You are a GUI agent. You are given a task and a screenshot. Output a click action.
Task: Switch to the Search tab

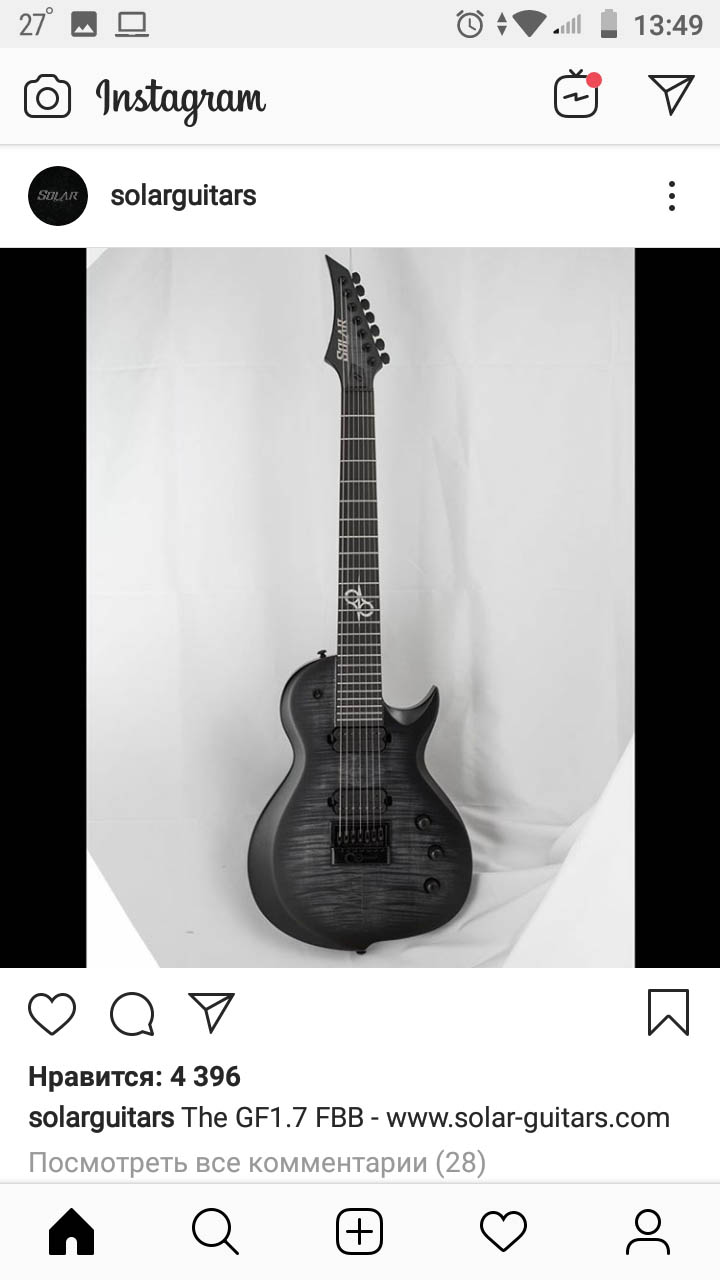[215, 1232]
